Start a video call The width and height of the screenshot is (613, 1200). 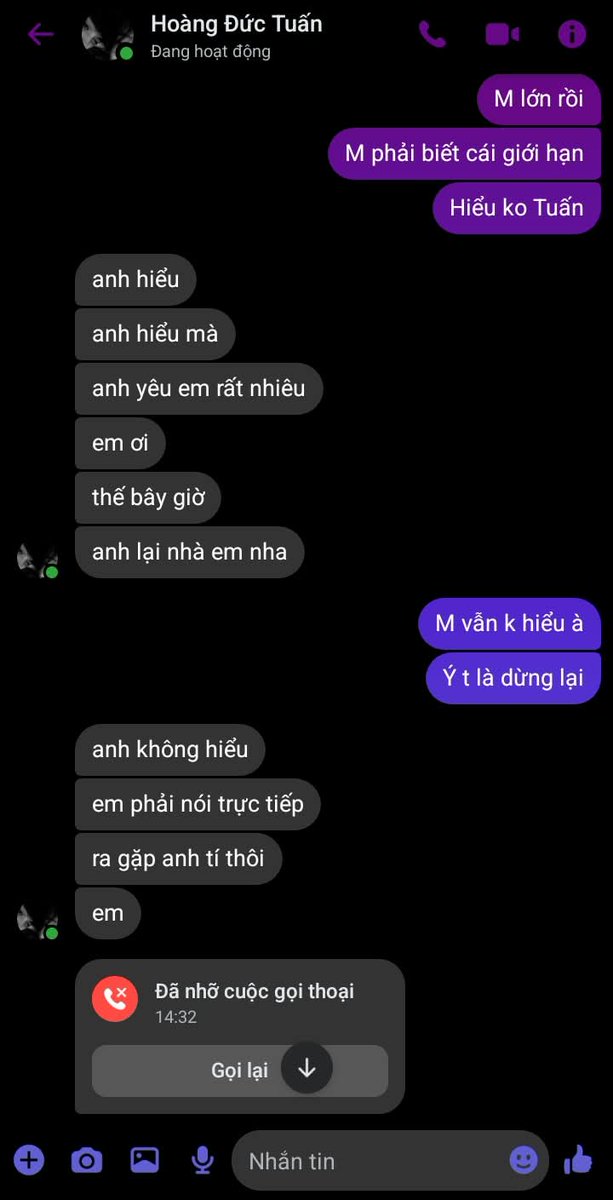[x=502, y=35]
